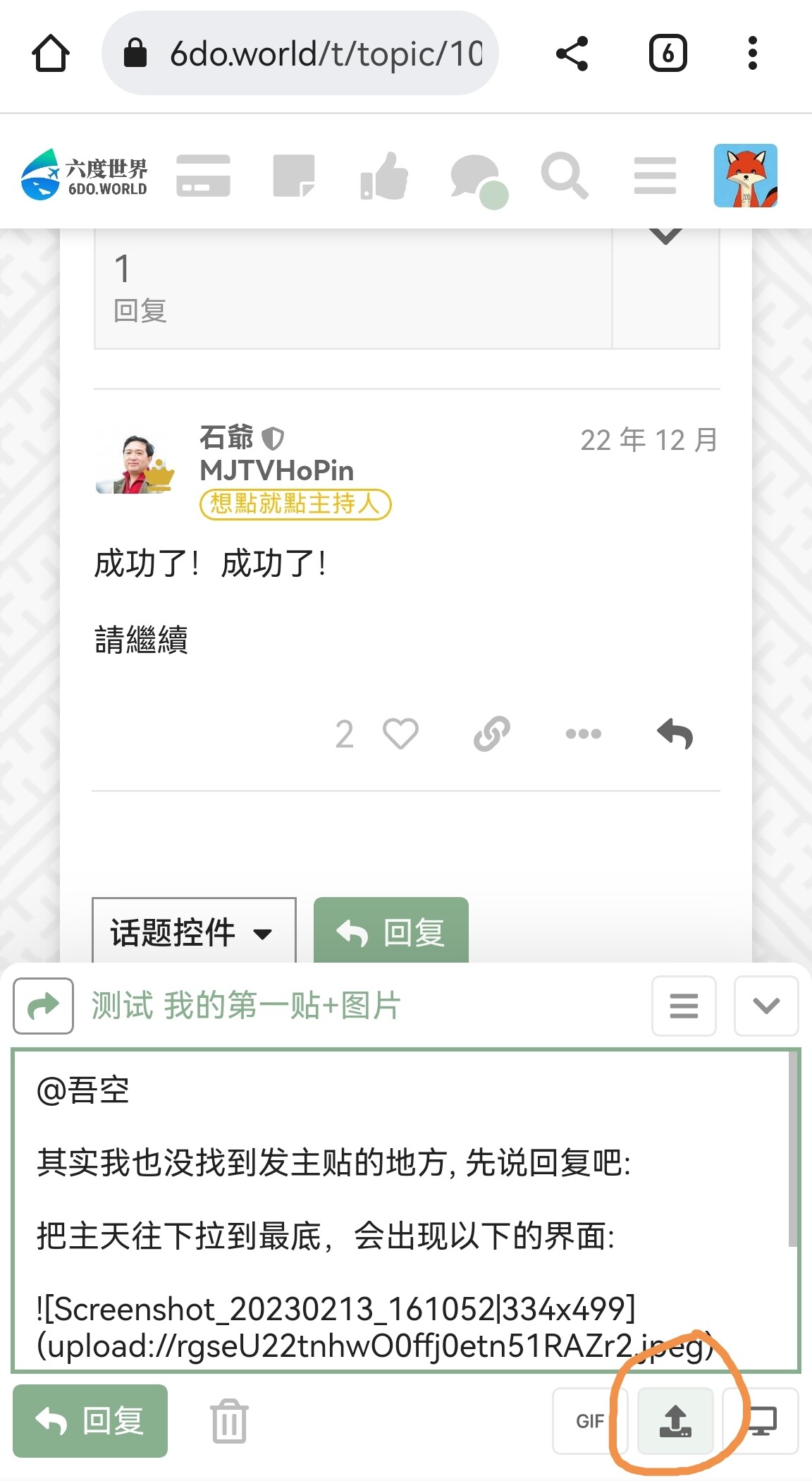The image size is (812, 1481).
Task: Upload an image with the upload icon
Action: coord(675,1421)
